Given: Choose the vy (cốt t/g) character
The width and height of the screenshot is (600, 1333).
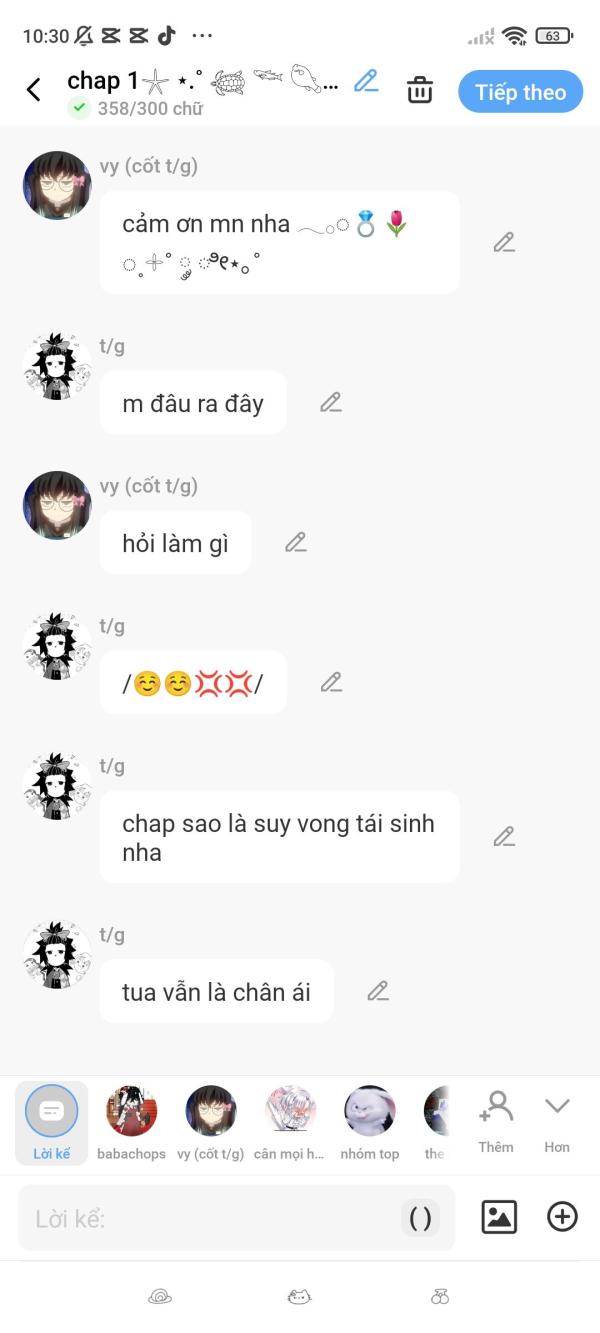Looking at the screenshot, I should 210,1122.
